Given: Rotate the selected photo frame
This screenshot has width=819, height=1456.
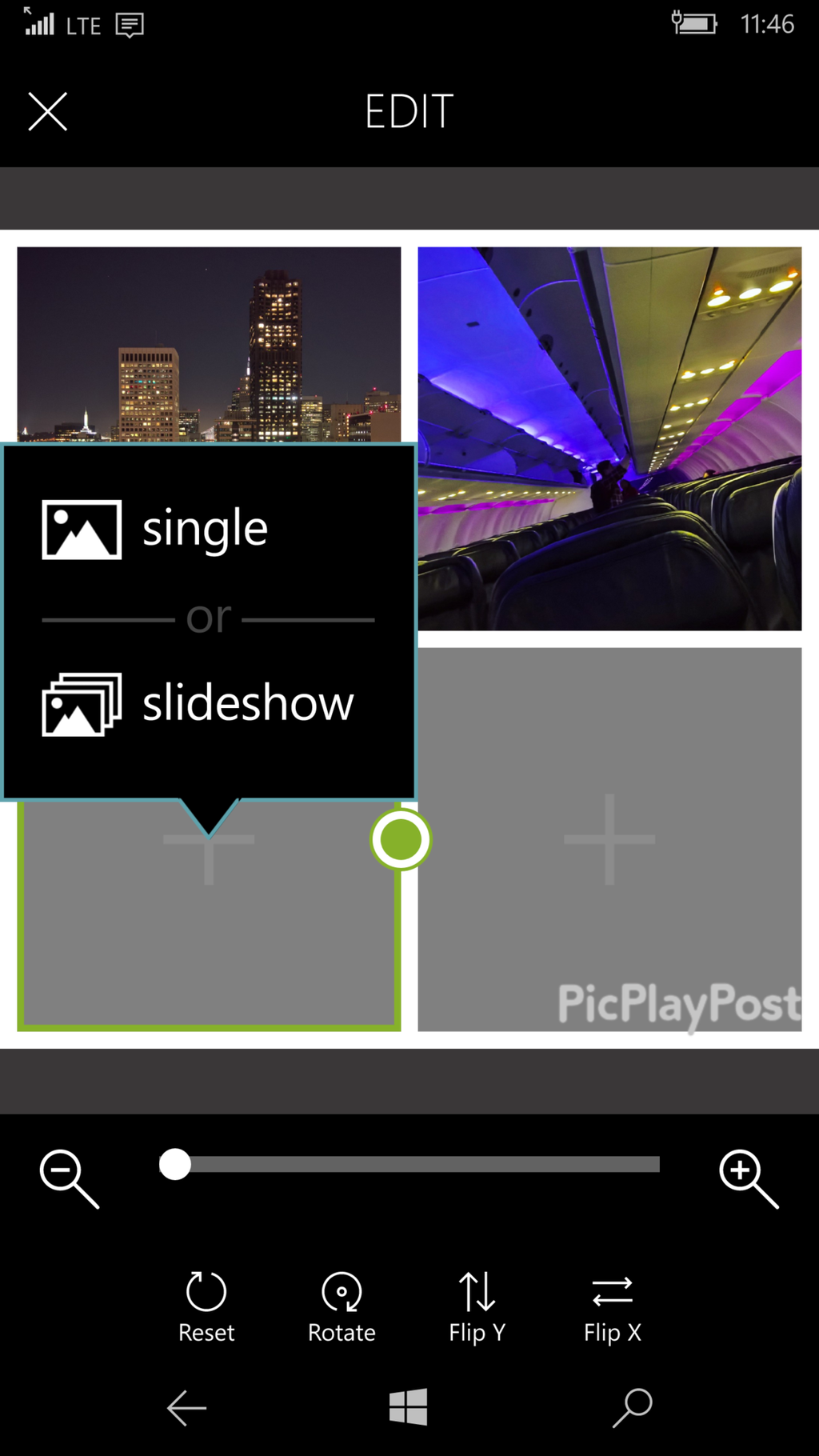Looking at the screenshot, I should pyautogui.click(x=341, y=1292).
